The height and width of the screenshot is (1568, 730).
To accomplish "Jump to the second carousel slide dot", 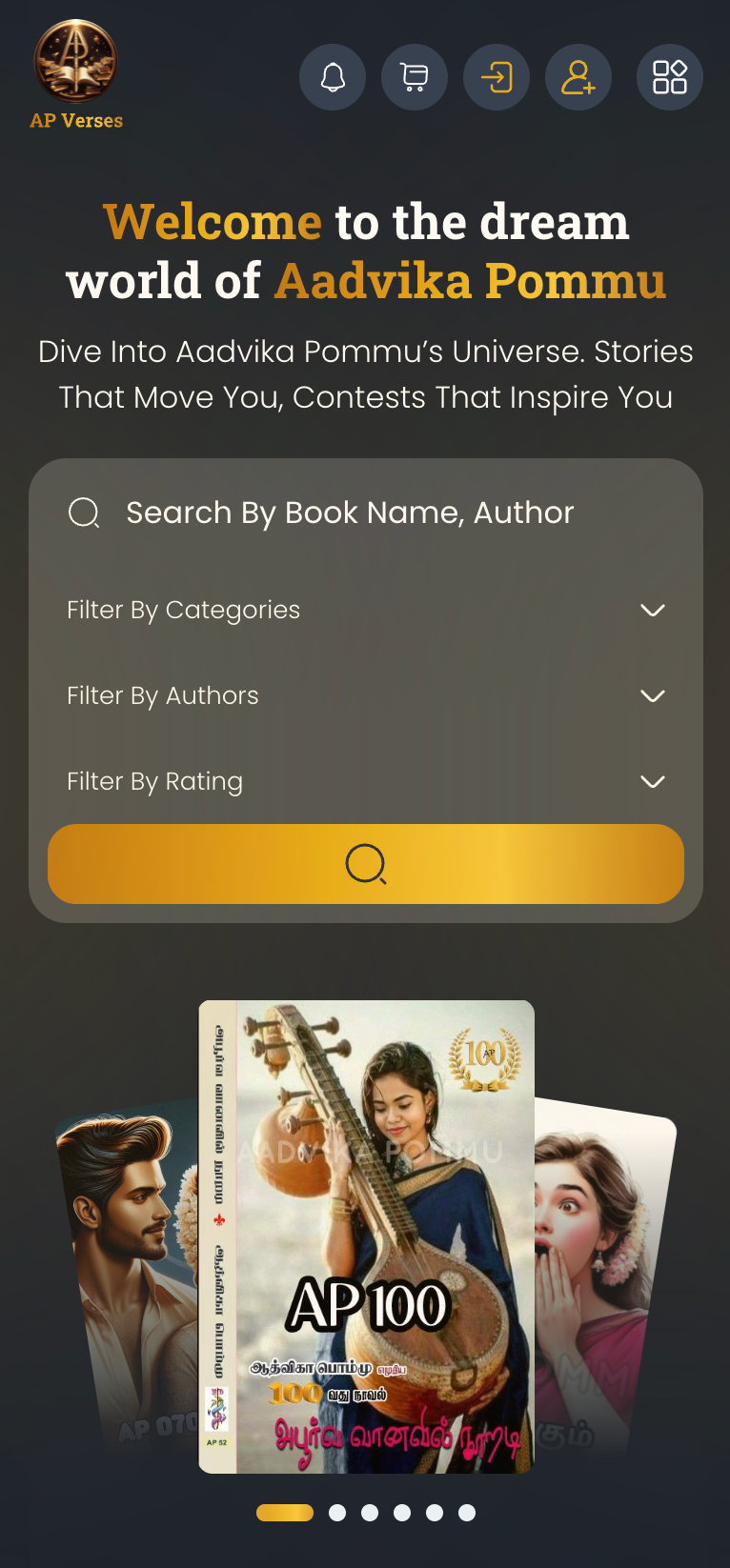I will tap(337, 1513).
